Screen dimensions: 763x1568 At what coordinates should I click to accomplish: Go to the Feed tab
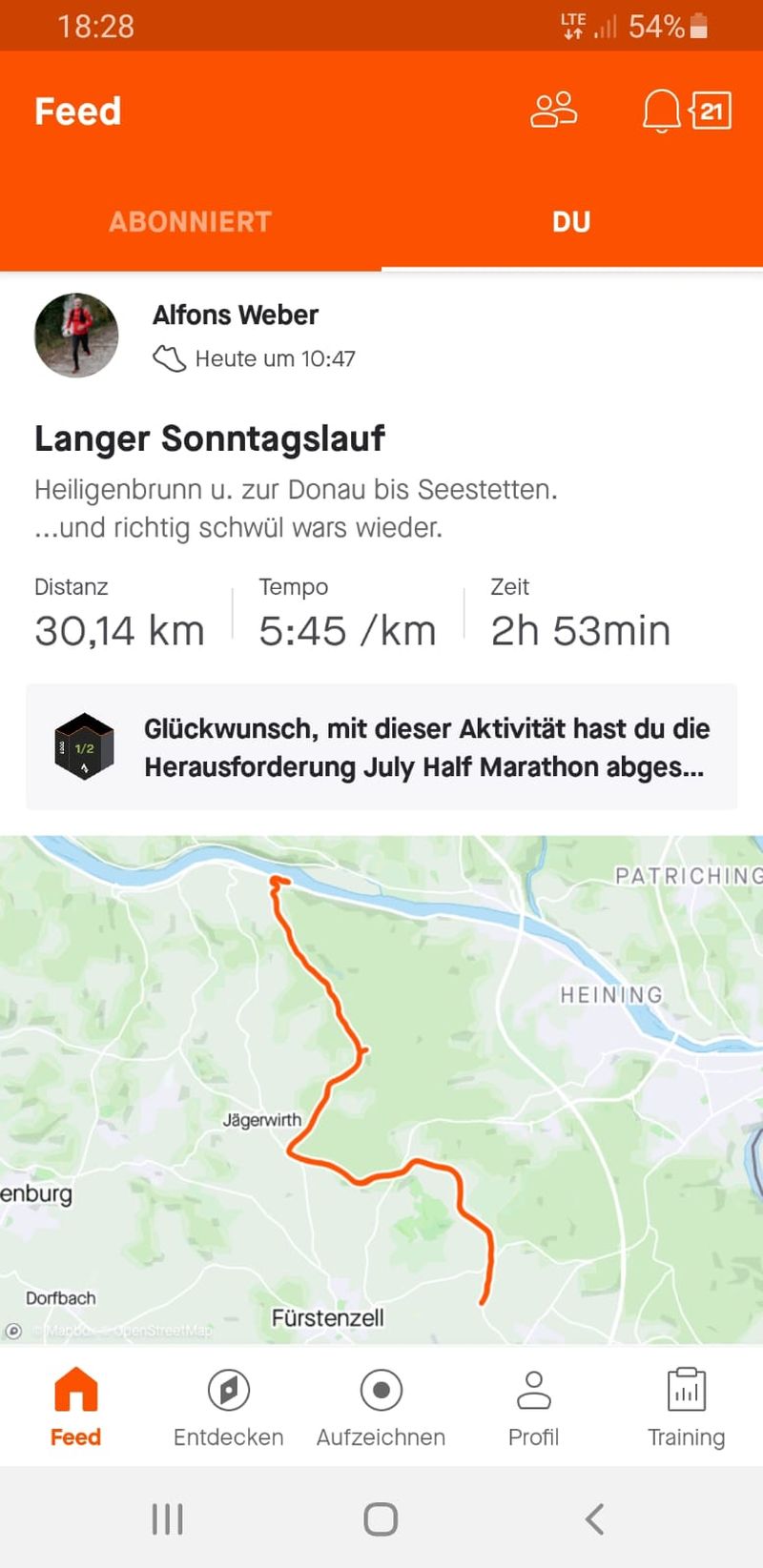click(x=76, y=1407)
